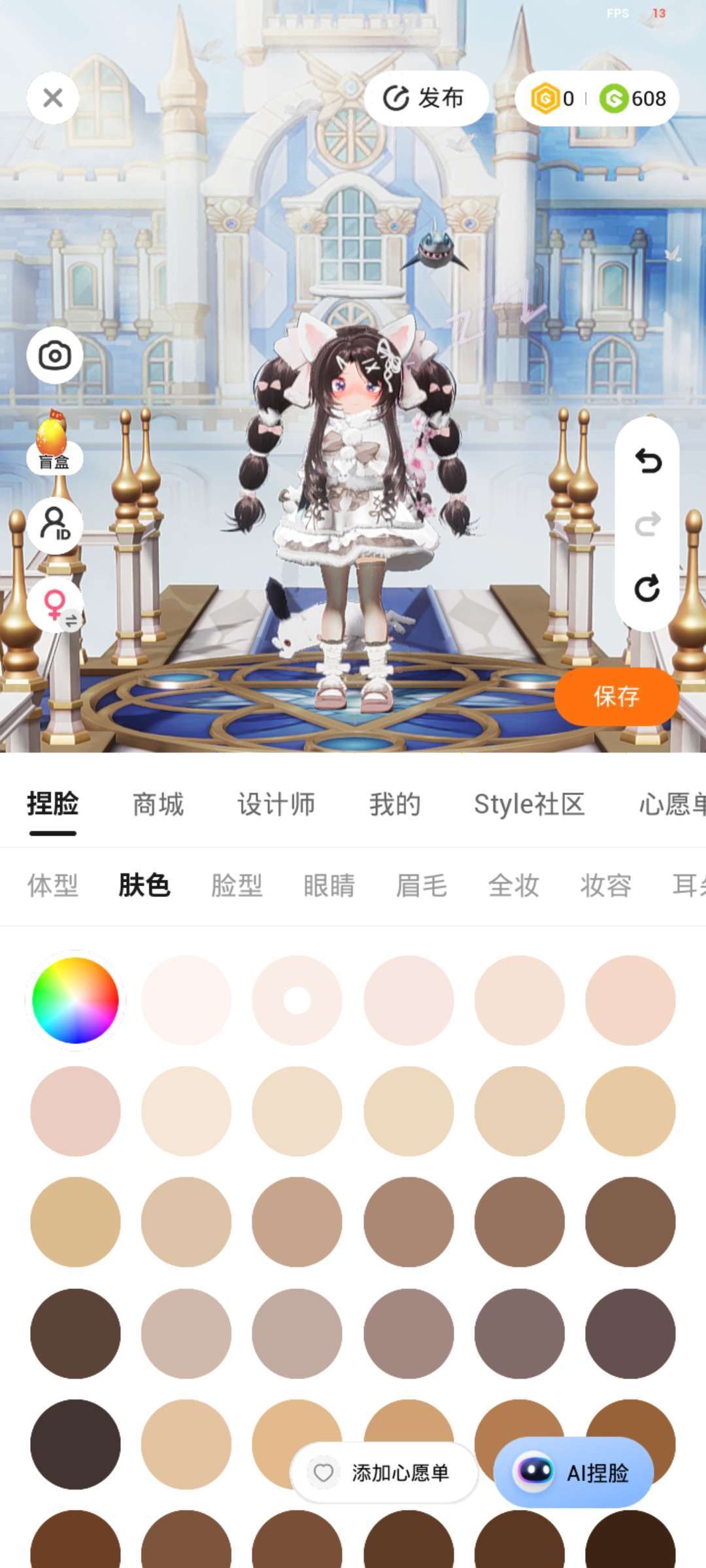Screen dimensions: 706x1568
Task: Open the rainbow custom color wheel
Action: point(75,1000)
